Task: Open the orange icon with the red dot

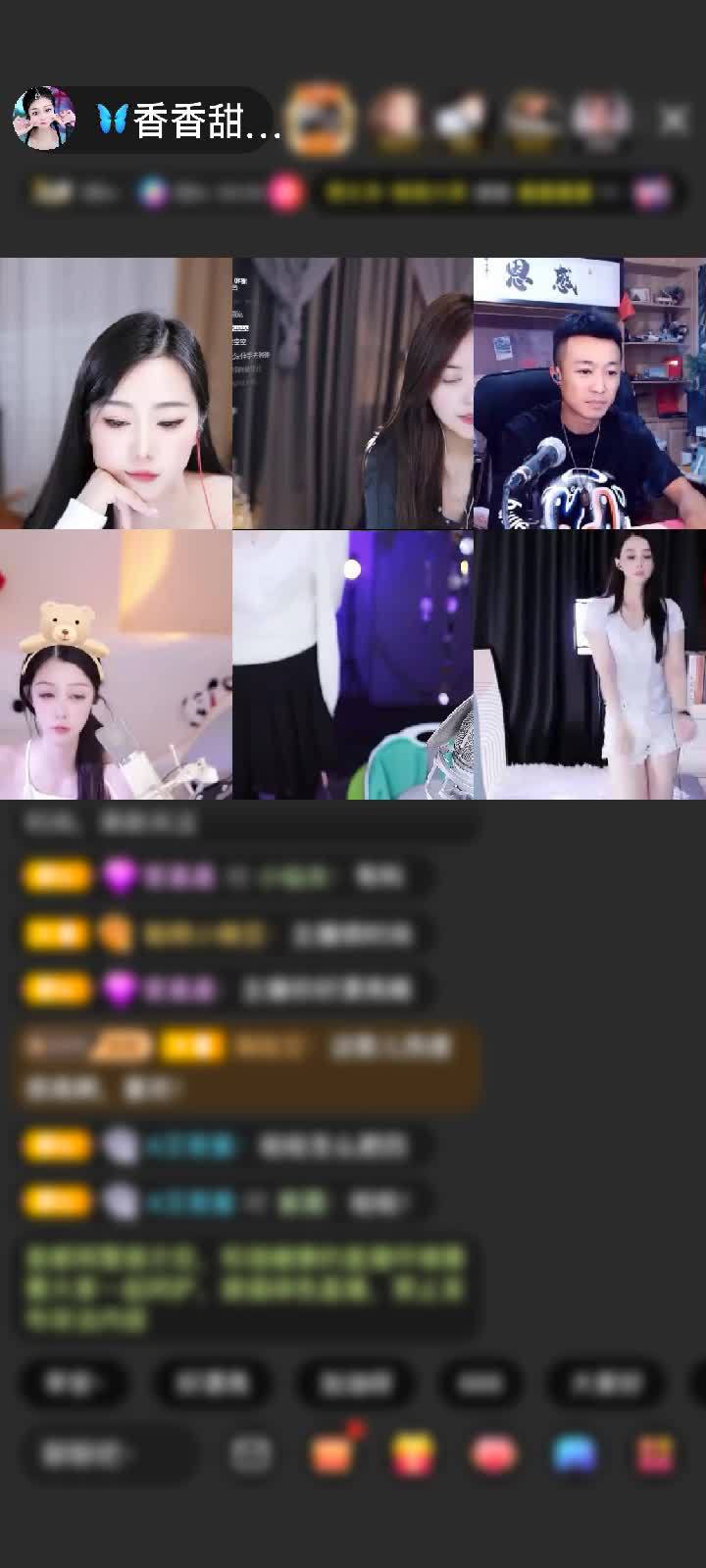Action: (x=332, y=1454)
